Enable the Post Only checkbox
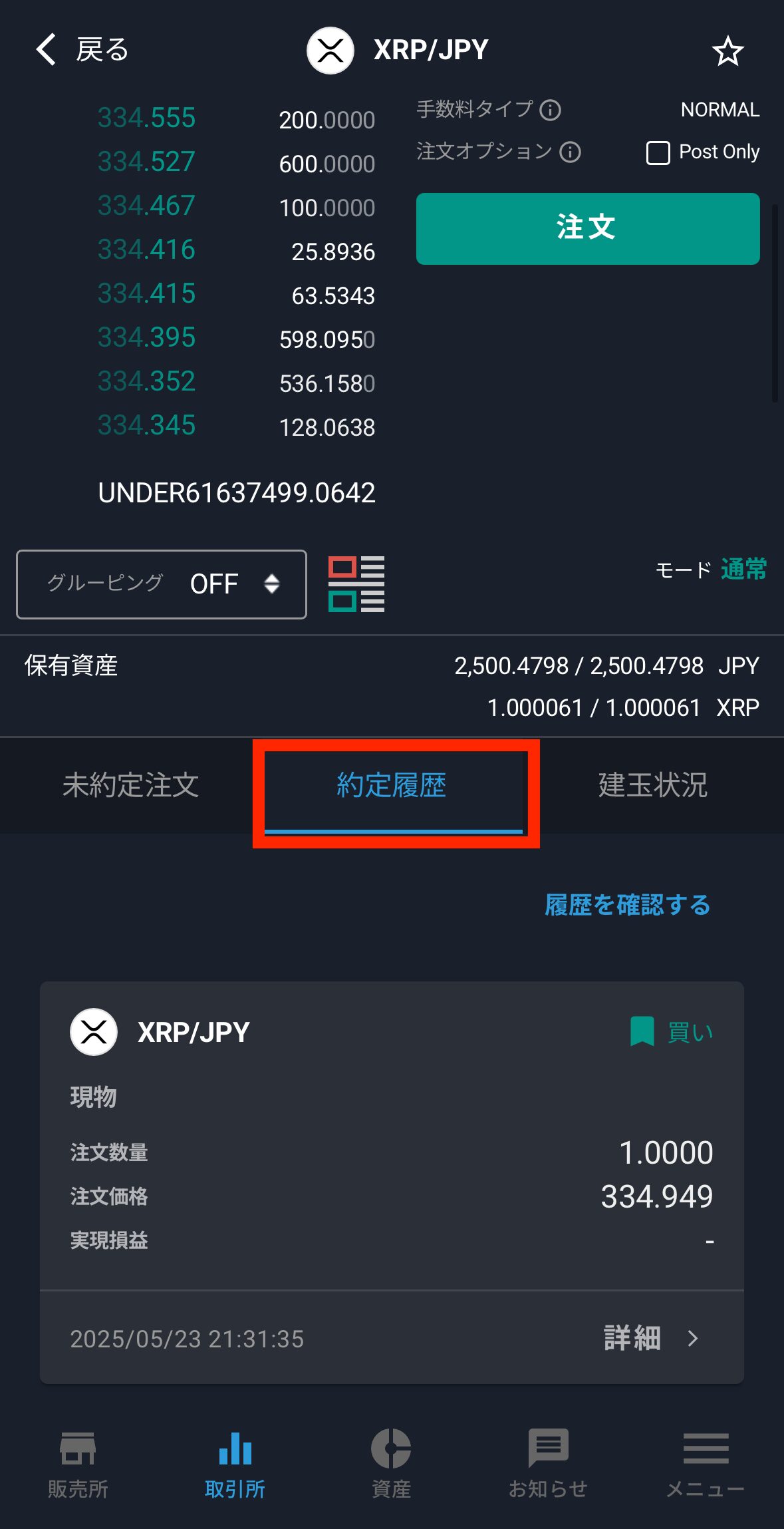Viewport: 784px width, 1529px height. [x=658, y=152]
